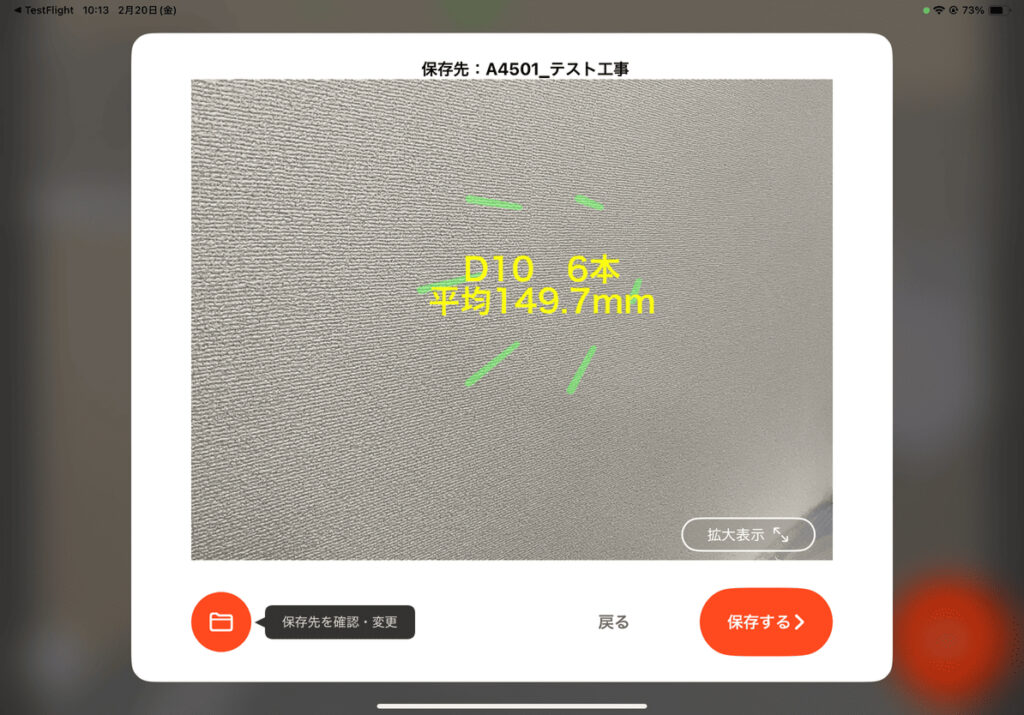Open the save-destination folder button
Viewport: 1024px width, 715px height.
coord(221,622)
